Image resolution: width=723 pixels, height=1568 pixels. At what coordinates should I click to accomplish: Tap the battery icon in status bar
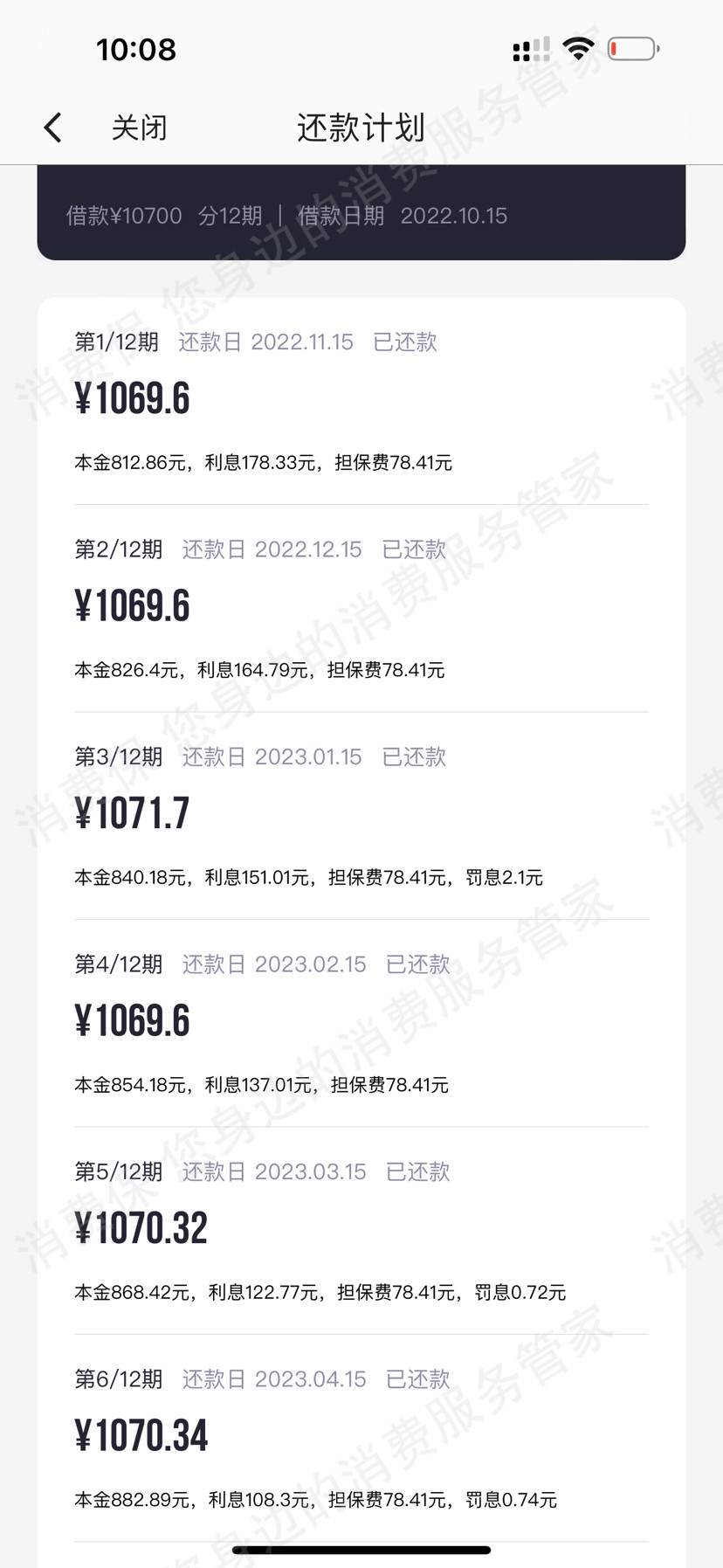(x=632, y=48)
